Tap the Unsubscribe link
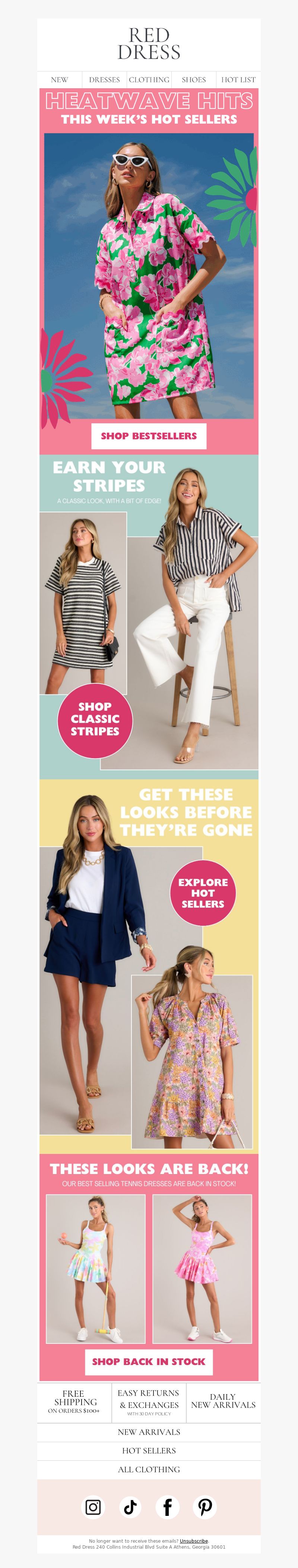The width and height of the screenshot is (298, 1568). click(194, 1540)
